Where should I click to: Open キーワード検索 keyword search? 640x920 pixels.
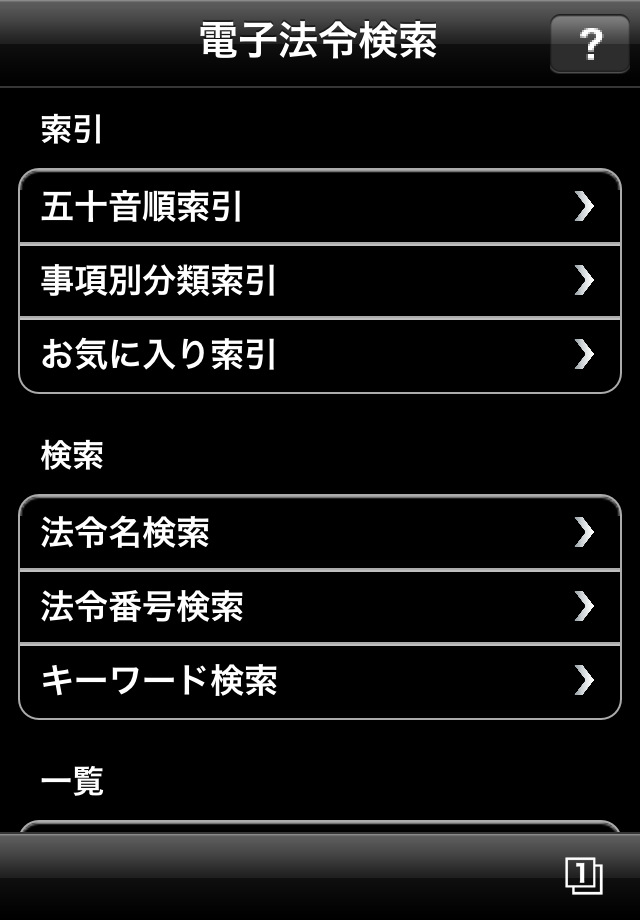(x=320, y=681)
